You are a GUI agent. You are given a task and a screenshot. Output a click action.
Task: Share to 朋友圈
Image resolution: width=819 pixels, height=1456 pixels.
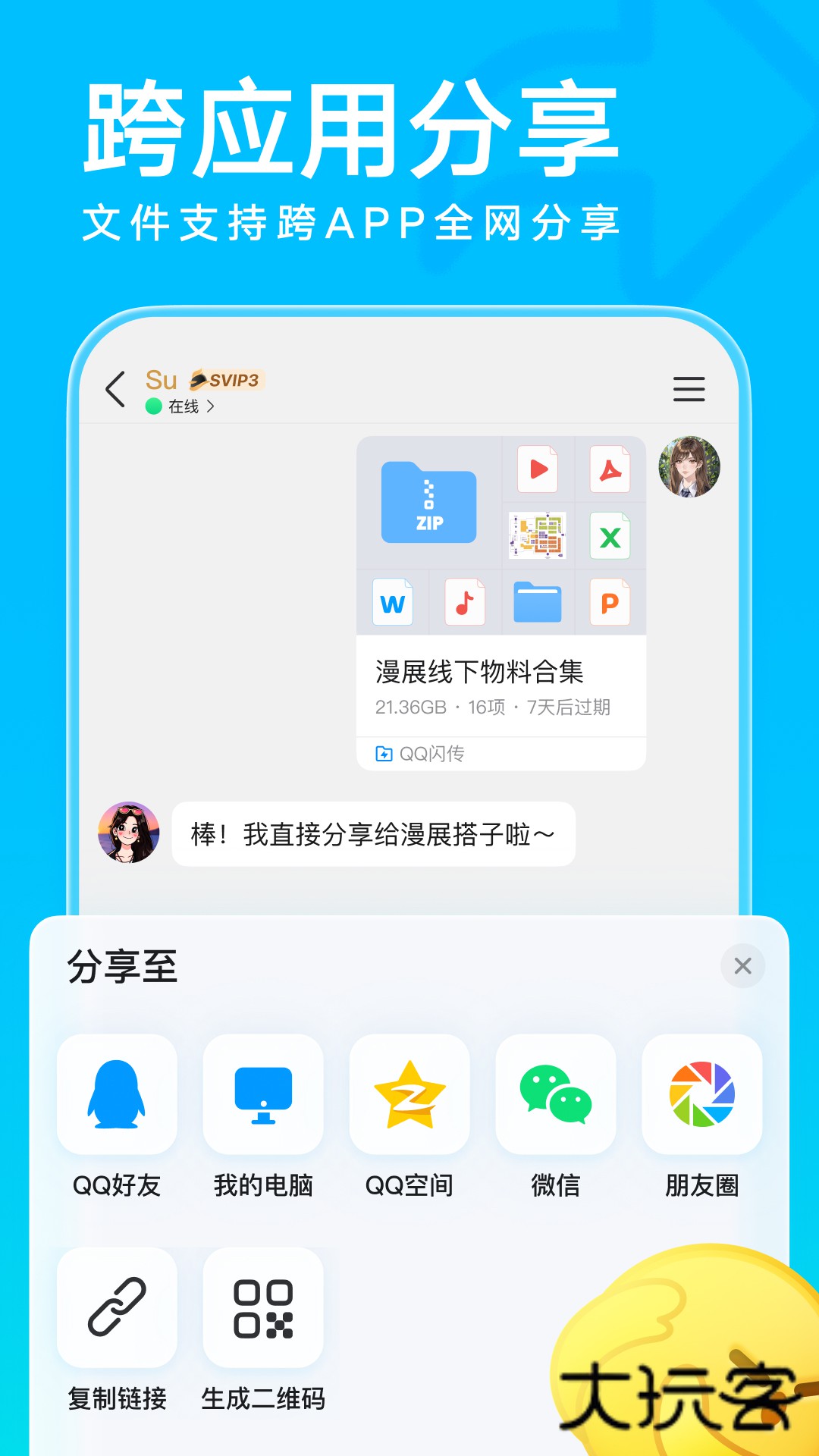tap(701, 1094)
